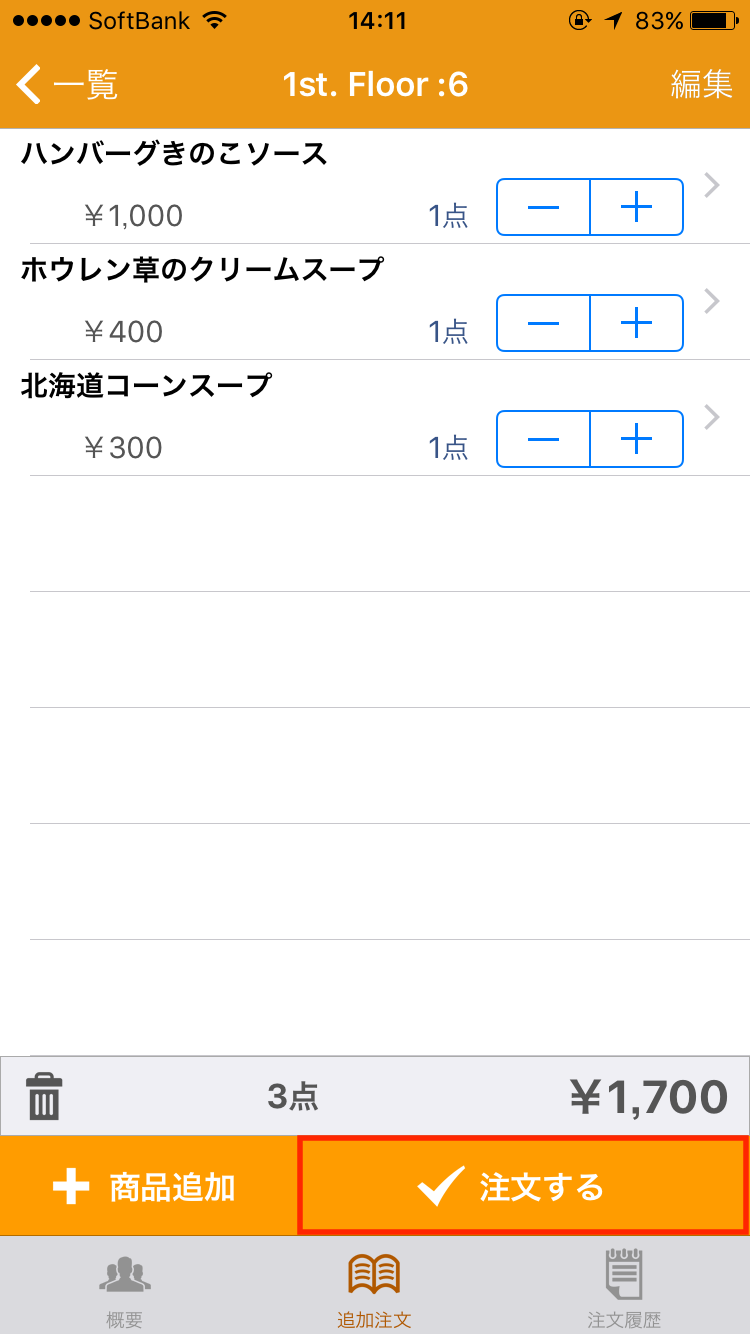Tap 編集 in the top bar
The height and width of the screenshot is (1334, 750).
tap(701, 84)
